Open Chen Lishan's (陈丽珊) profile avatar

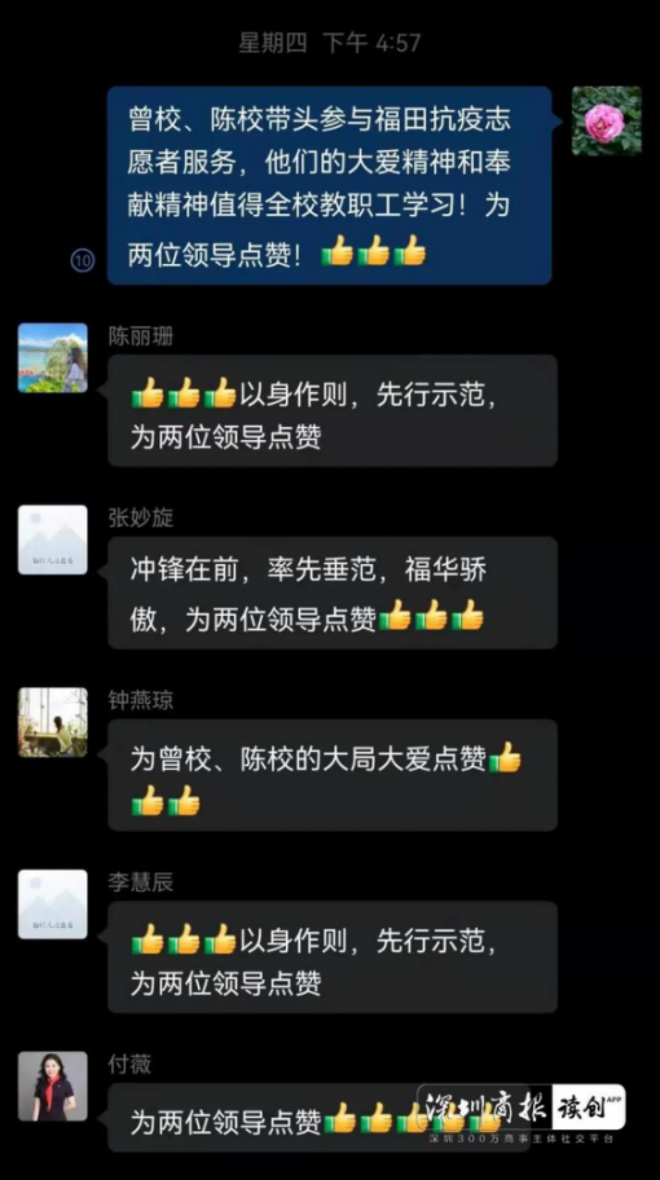(x=53, y=357)
